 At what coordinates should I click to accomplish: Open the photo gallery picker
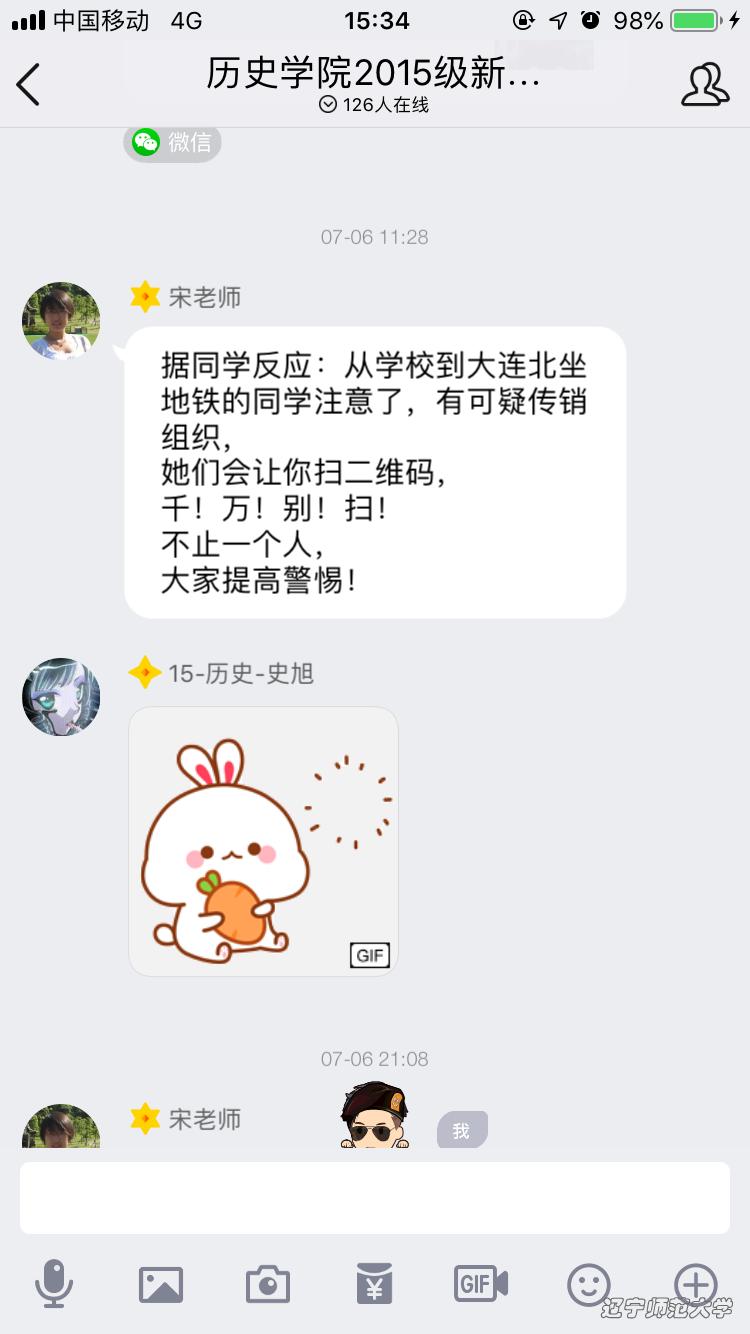pos(160,1283)
